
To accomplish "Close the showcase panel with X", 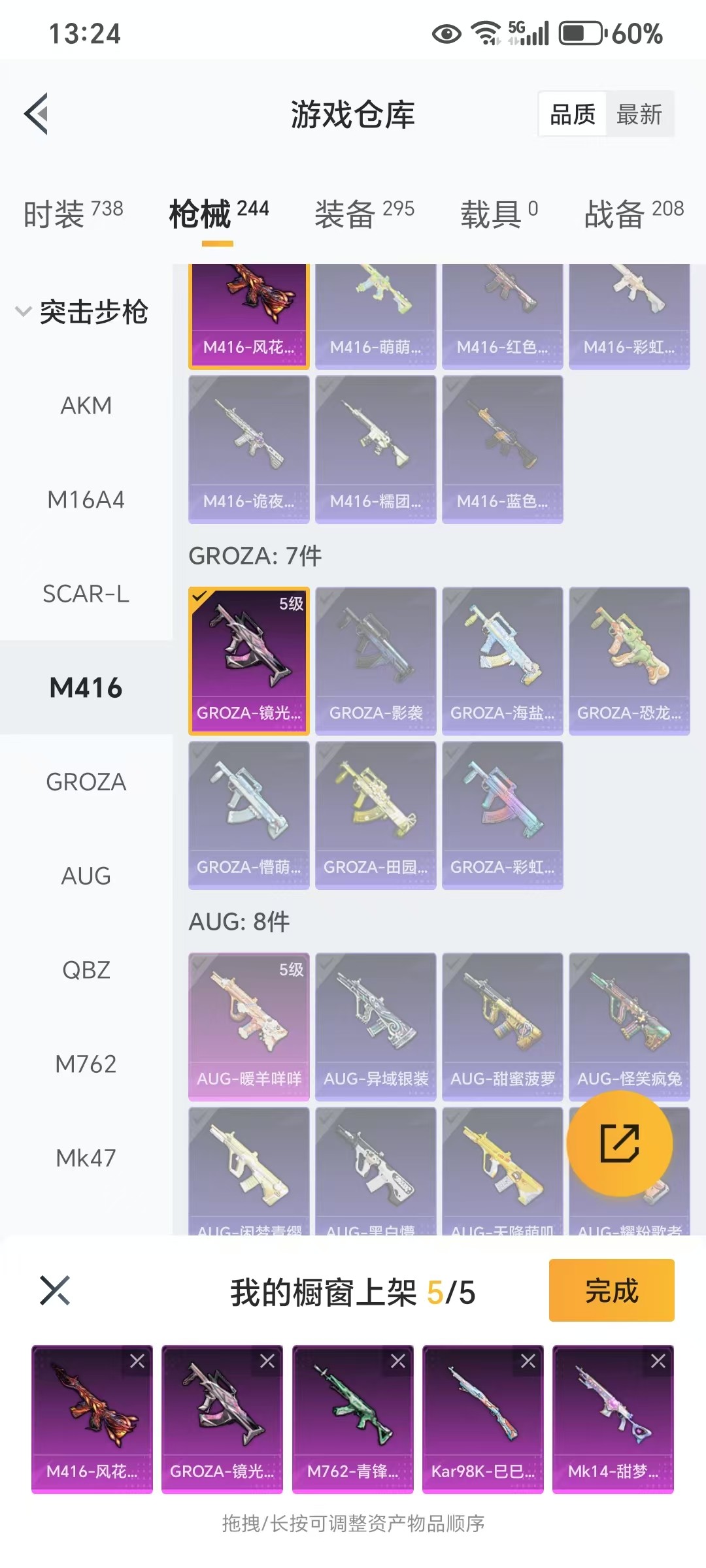I will [x=55, y=1290].
